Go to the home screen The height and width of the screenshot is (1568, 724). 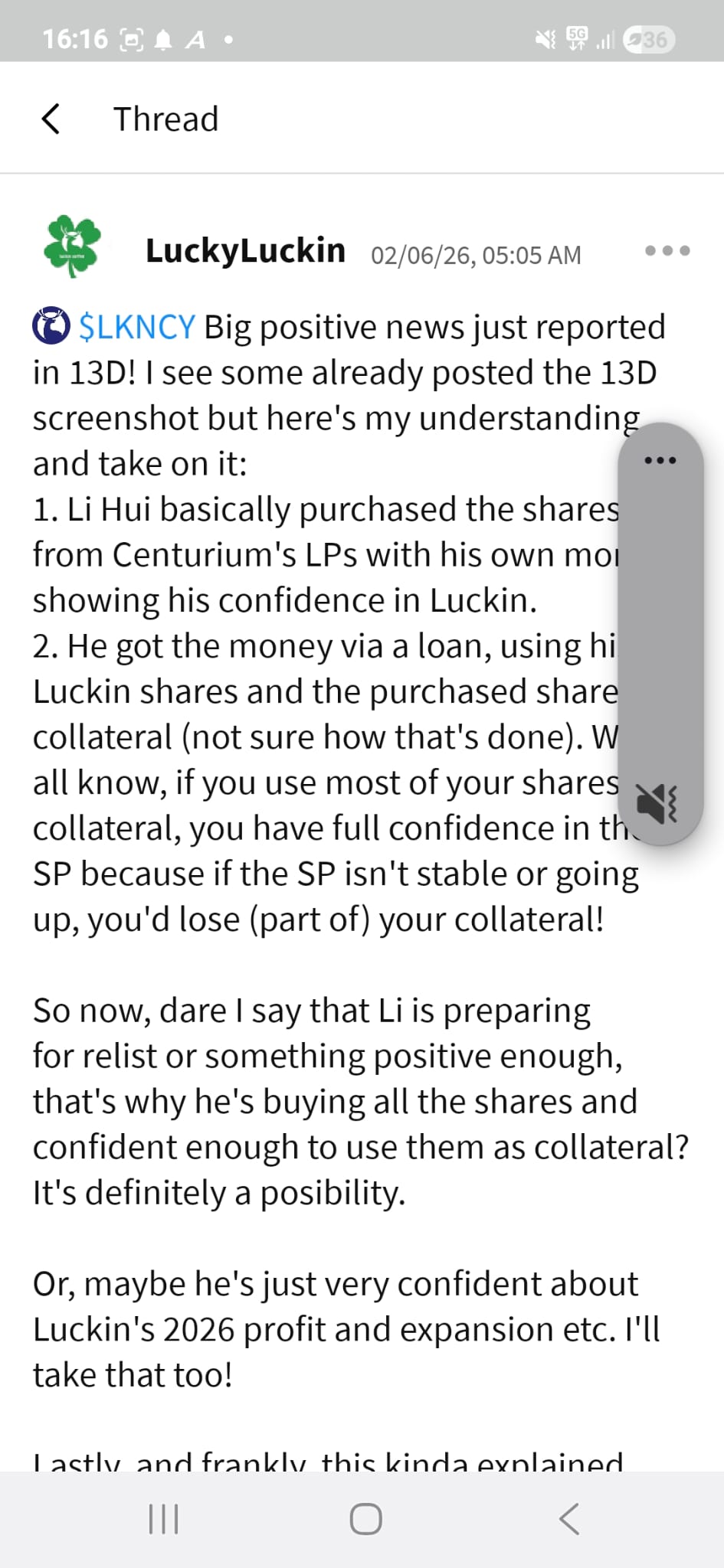[x=365, y=1519]
